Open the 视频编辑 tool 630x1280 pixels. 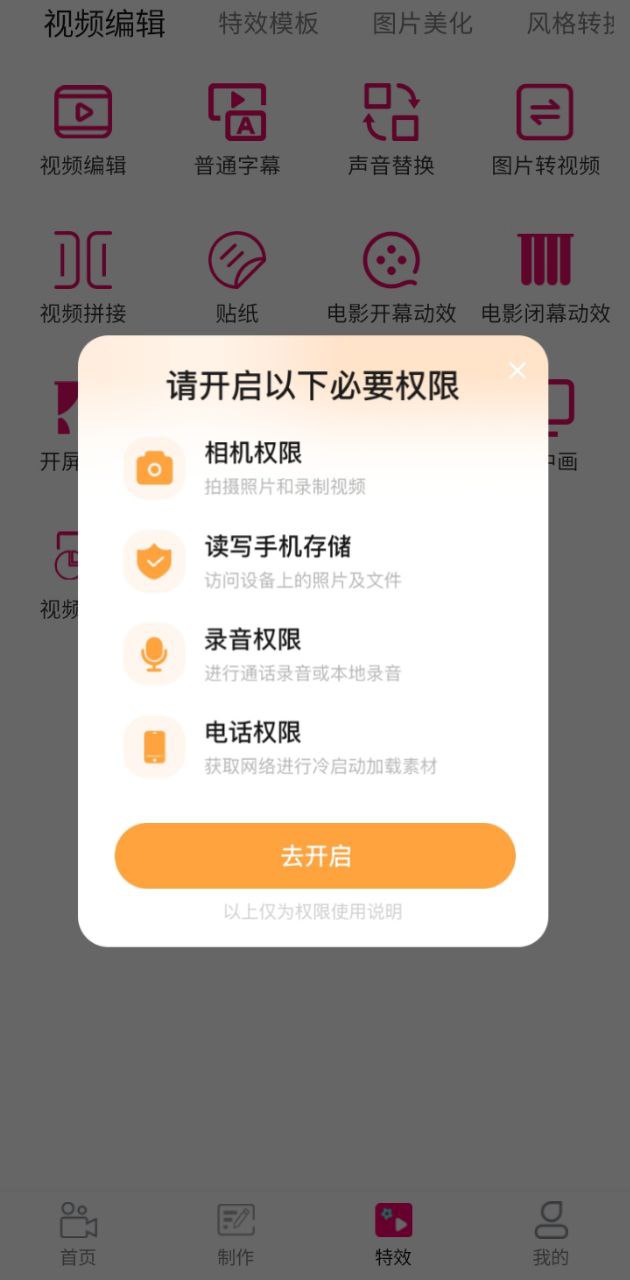(x=83, y=130)
